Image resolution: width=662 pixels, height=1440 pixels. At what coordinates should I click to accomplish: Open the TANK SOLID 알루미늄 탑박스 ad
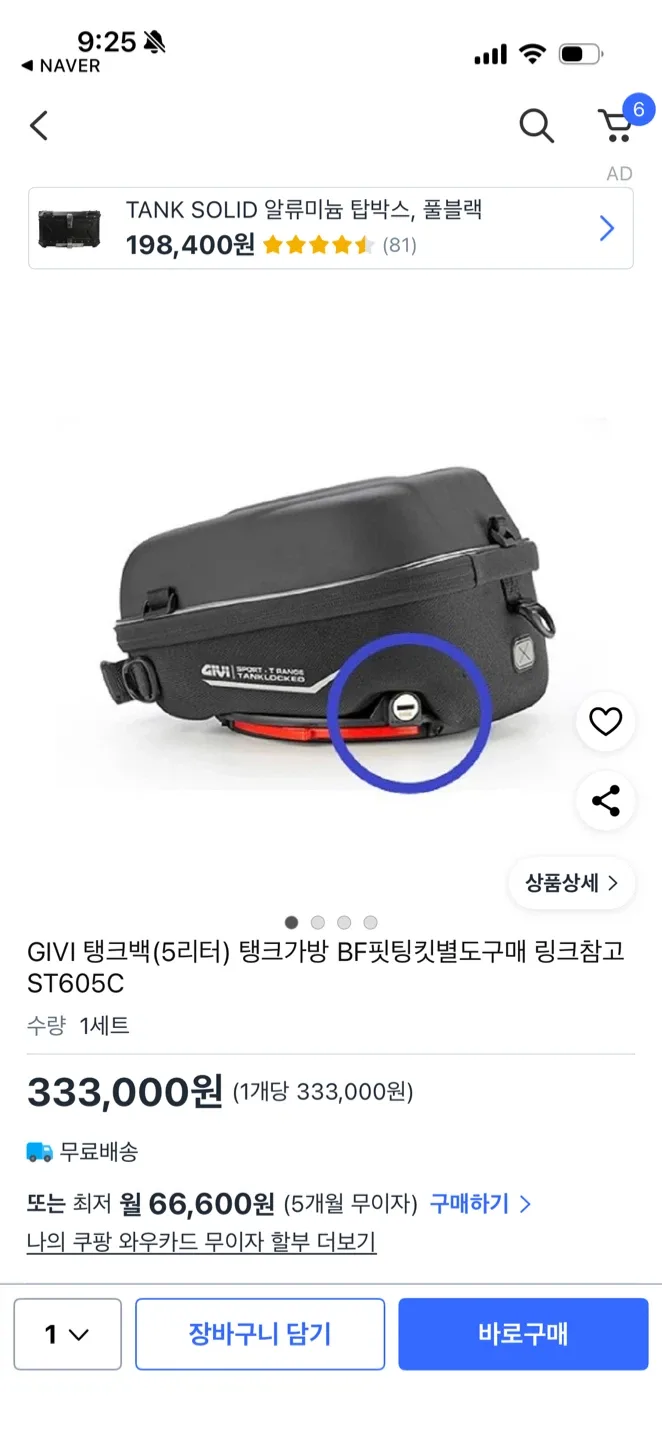(330, 228)
